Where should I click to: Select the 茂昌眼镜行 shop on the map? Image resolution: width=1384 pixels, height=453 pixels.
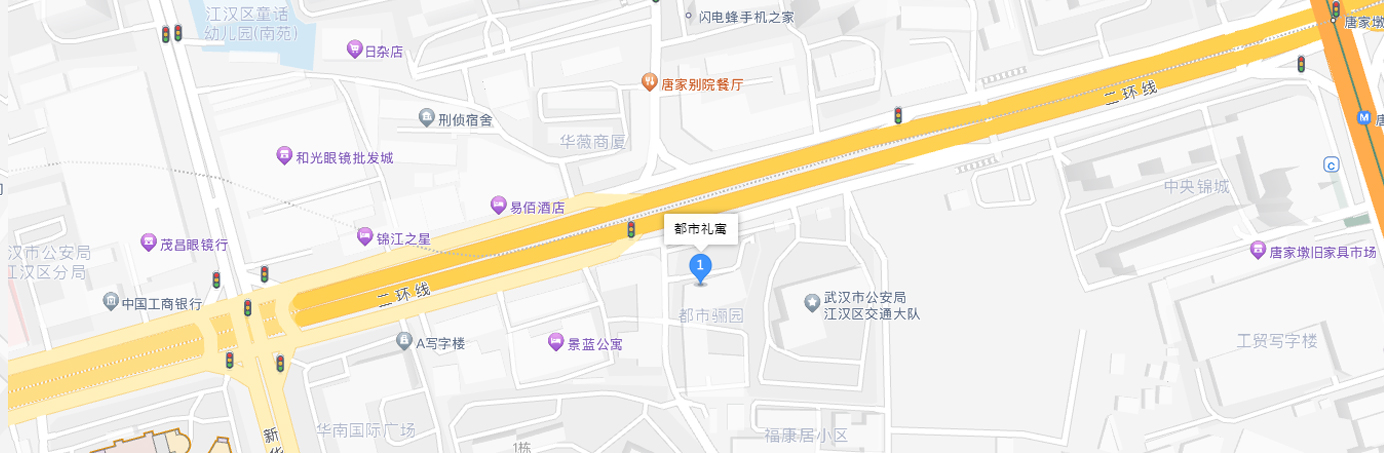pos(149,243)
